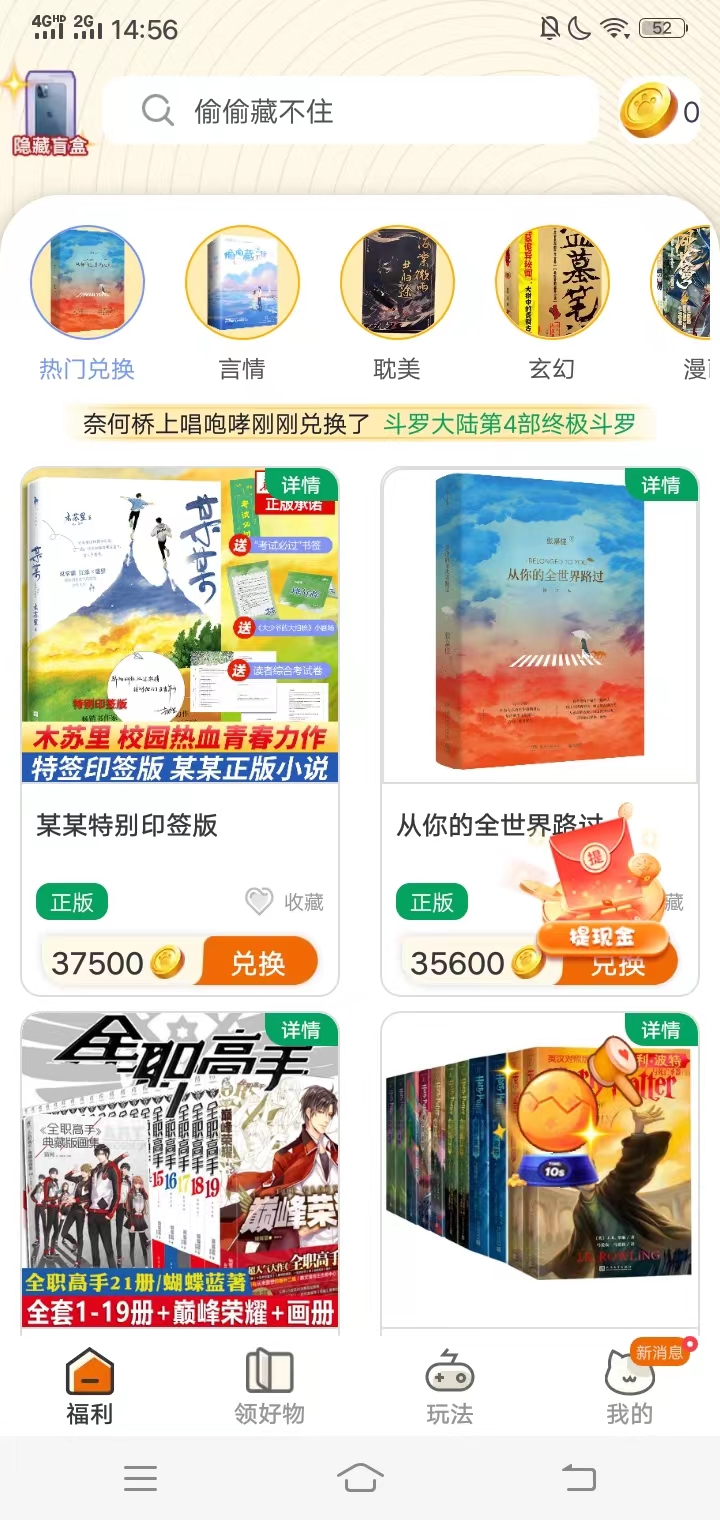Open the search box showing 偷偷藏不住

tap(350, 111)
